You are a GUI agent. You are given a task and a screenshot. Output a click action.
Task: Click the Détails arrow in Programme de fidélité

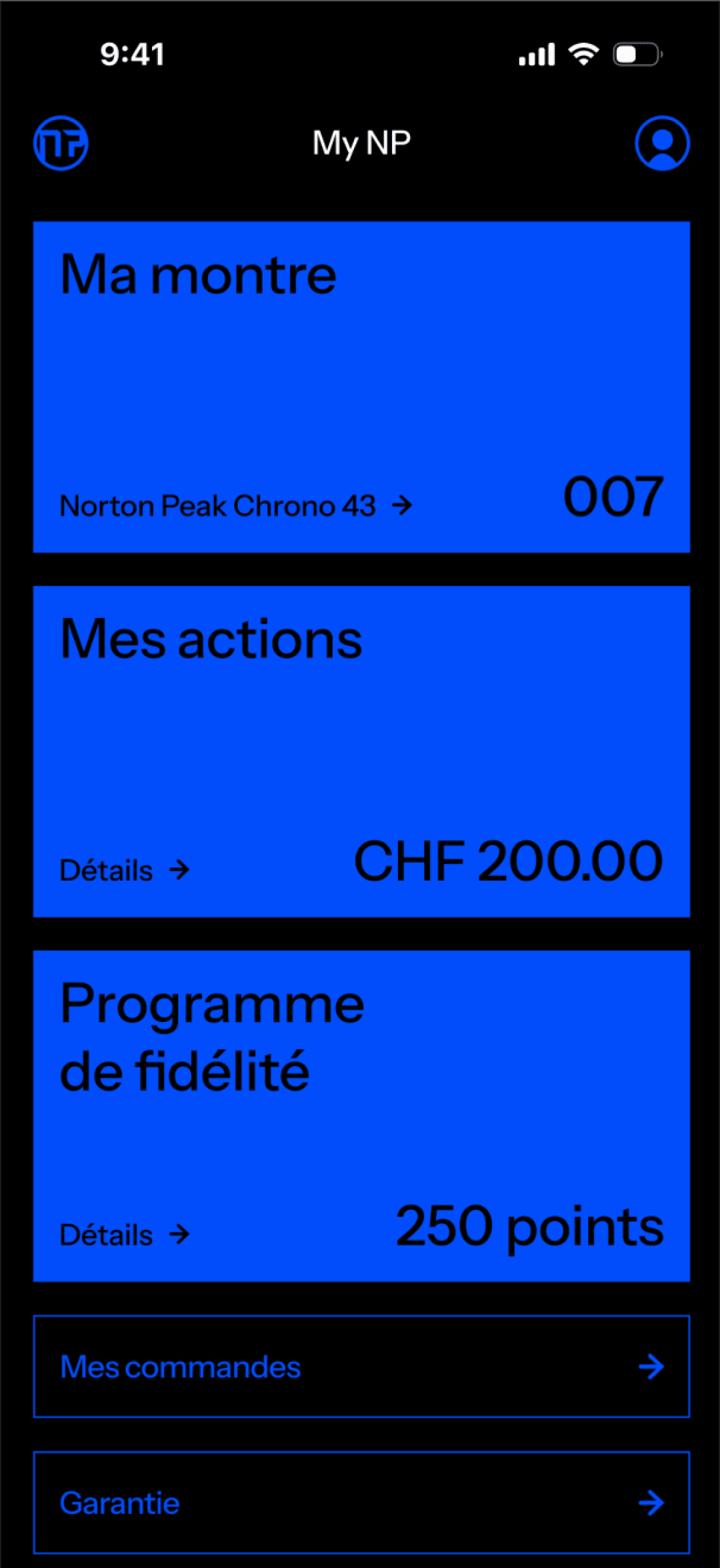point(179,1235)
